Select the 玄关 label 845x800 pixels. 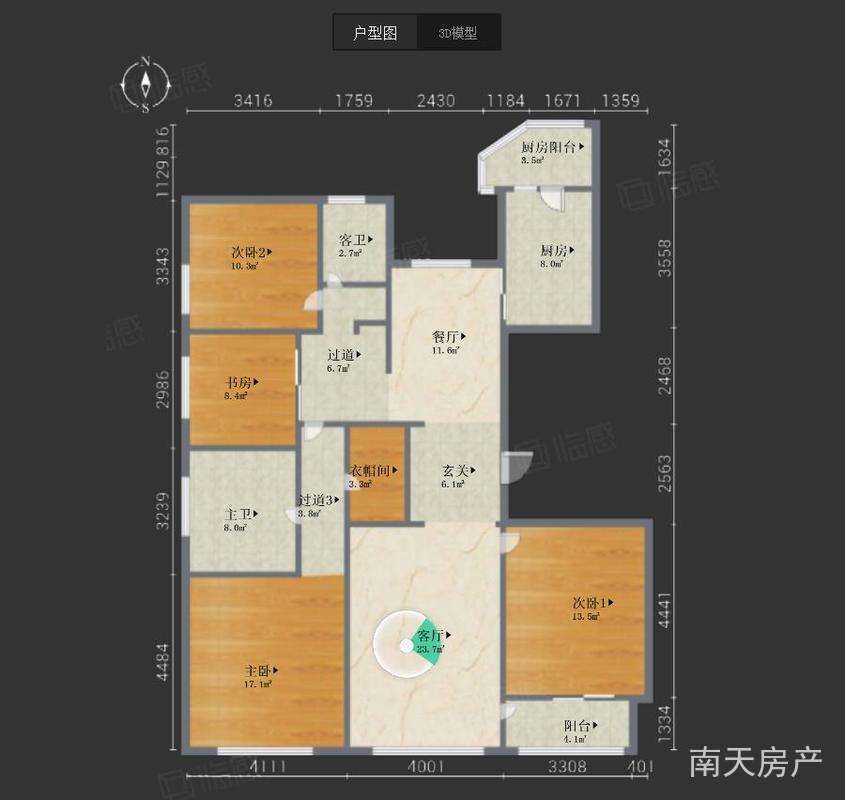pyautogui.click(x=457, y=470)
